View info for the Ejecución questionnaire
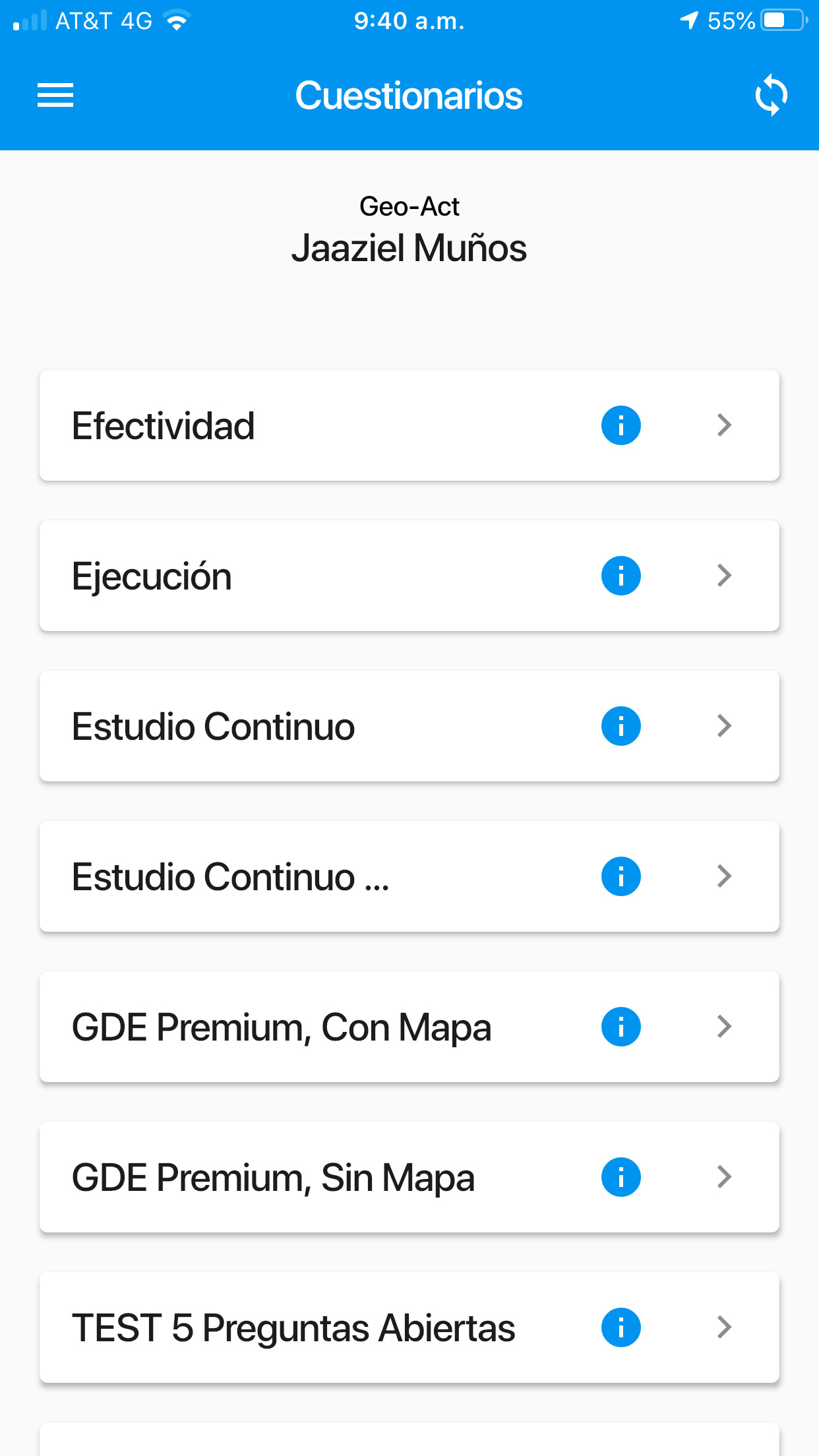The height and width of the screenshot is (1456, 819). tap(621, 576)
